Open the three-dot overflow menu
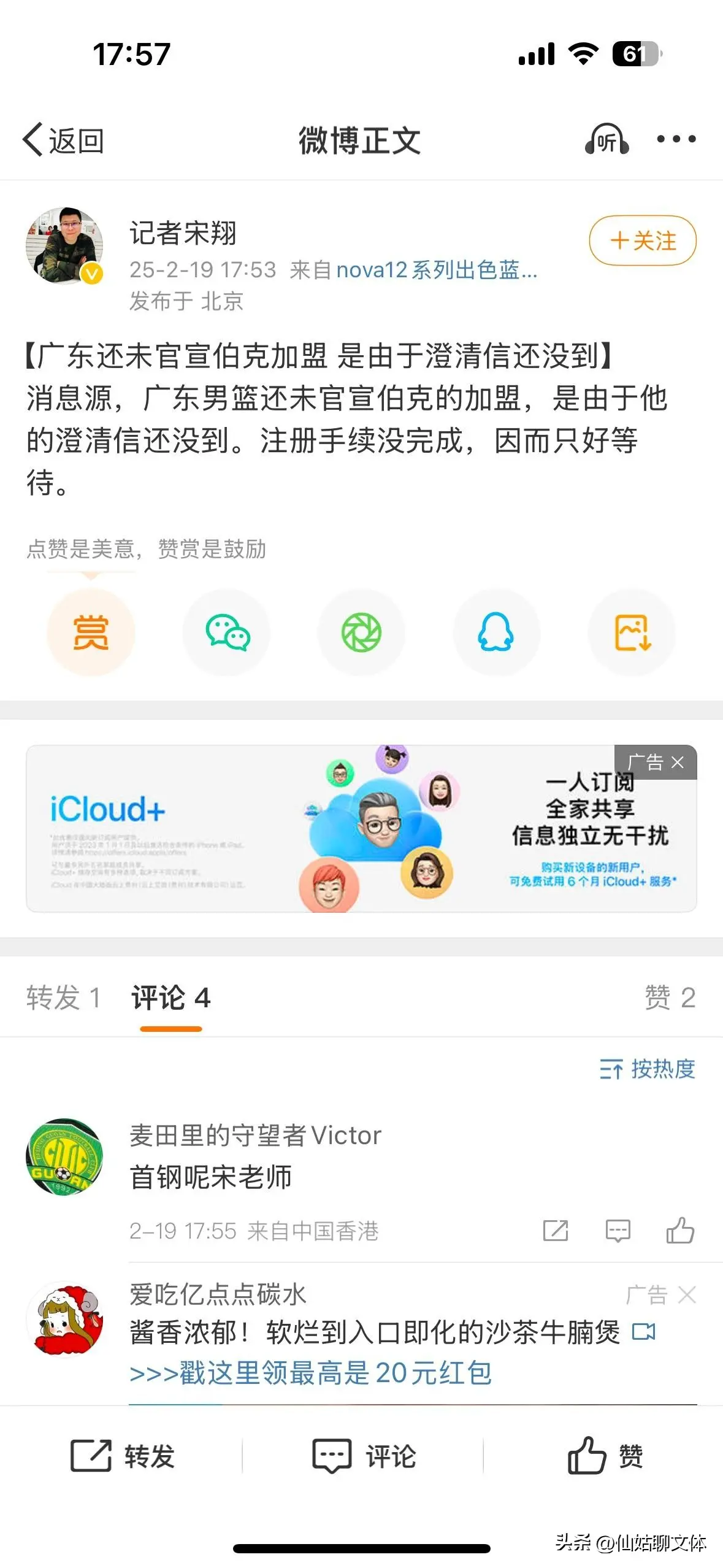 pyautogui.click(x=676, y=139)
